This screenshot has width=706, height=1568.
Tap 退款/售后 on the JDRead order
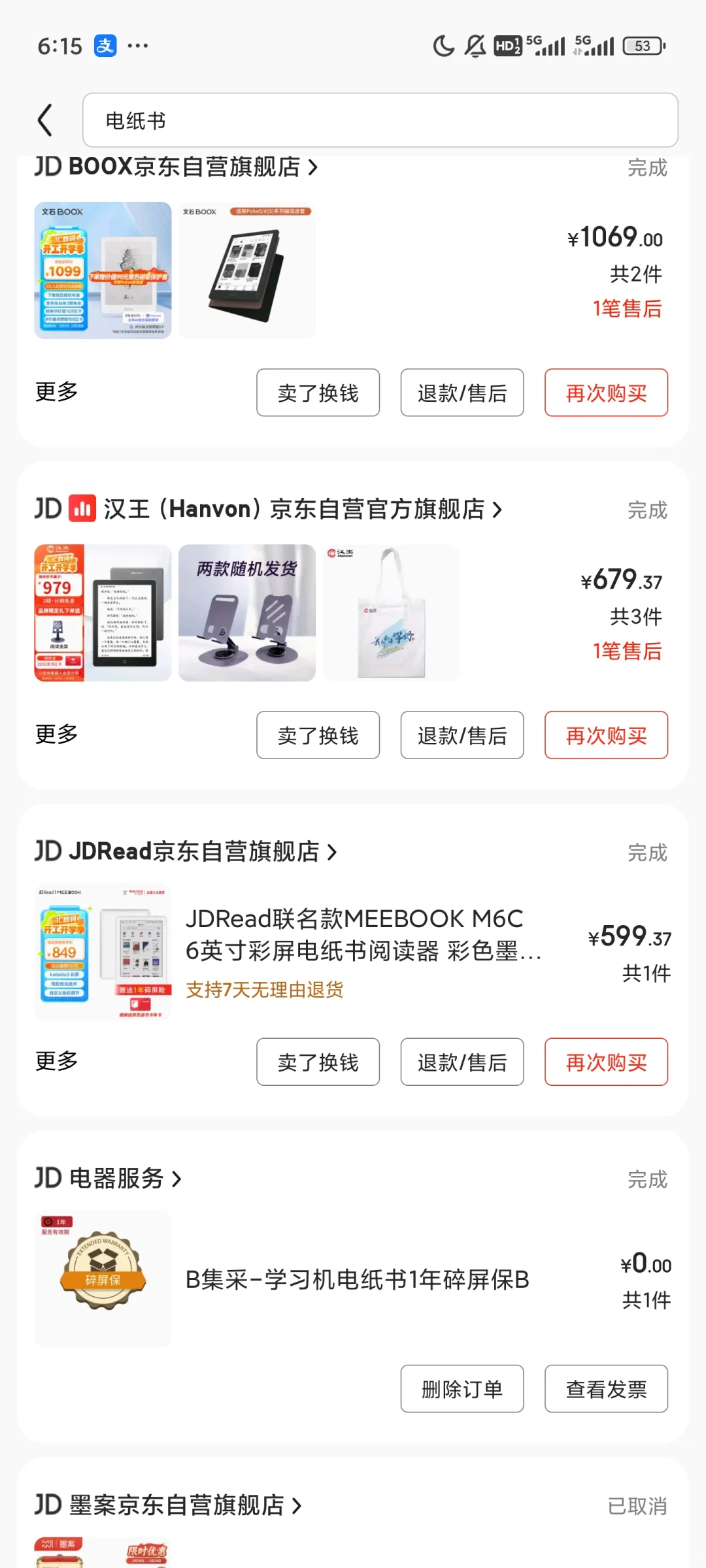462,1062
